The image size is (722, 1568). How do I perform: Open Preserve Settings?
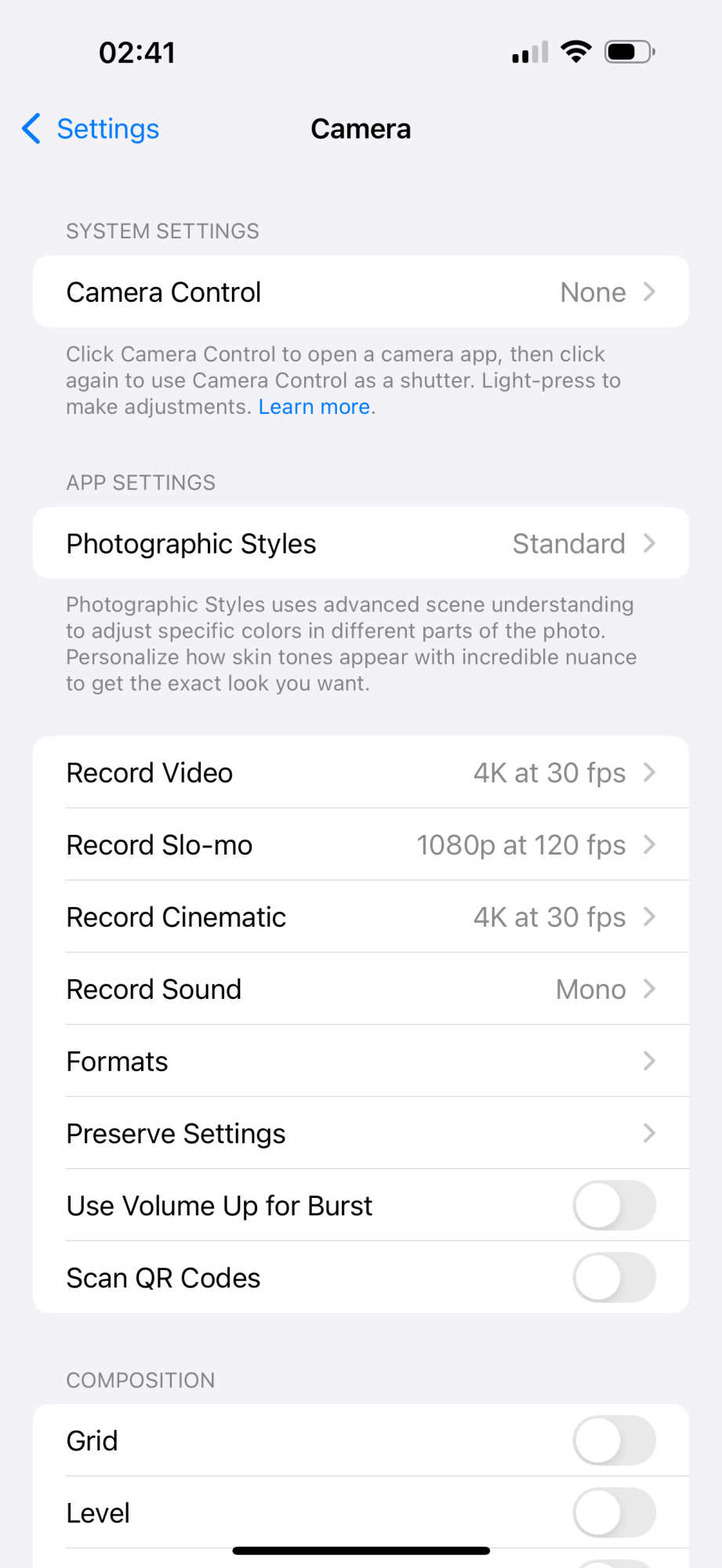[x=361, y=1133]
